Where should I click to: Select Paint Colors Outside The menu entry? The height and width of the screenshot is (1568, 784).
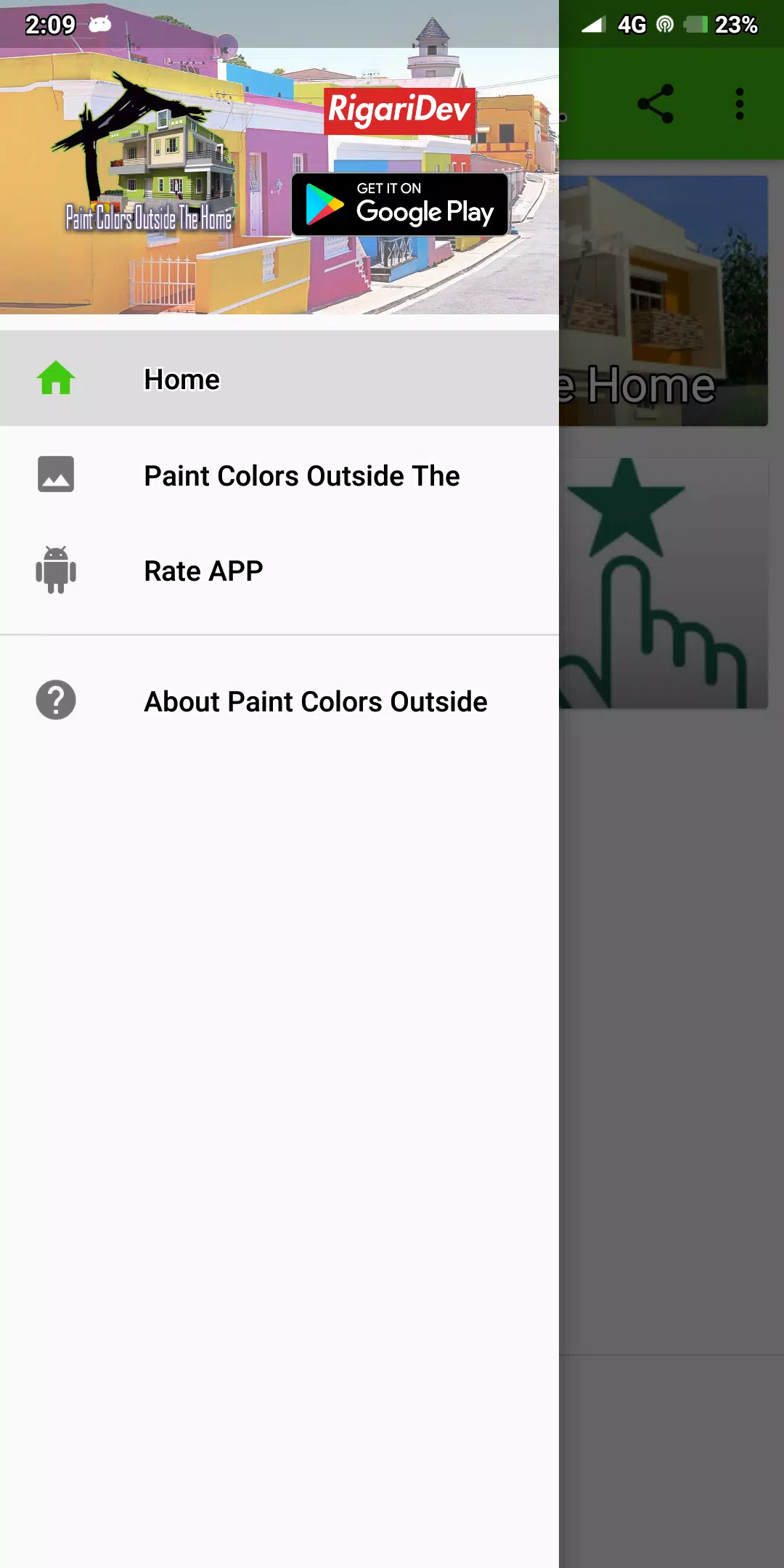301,475
